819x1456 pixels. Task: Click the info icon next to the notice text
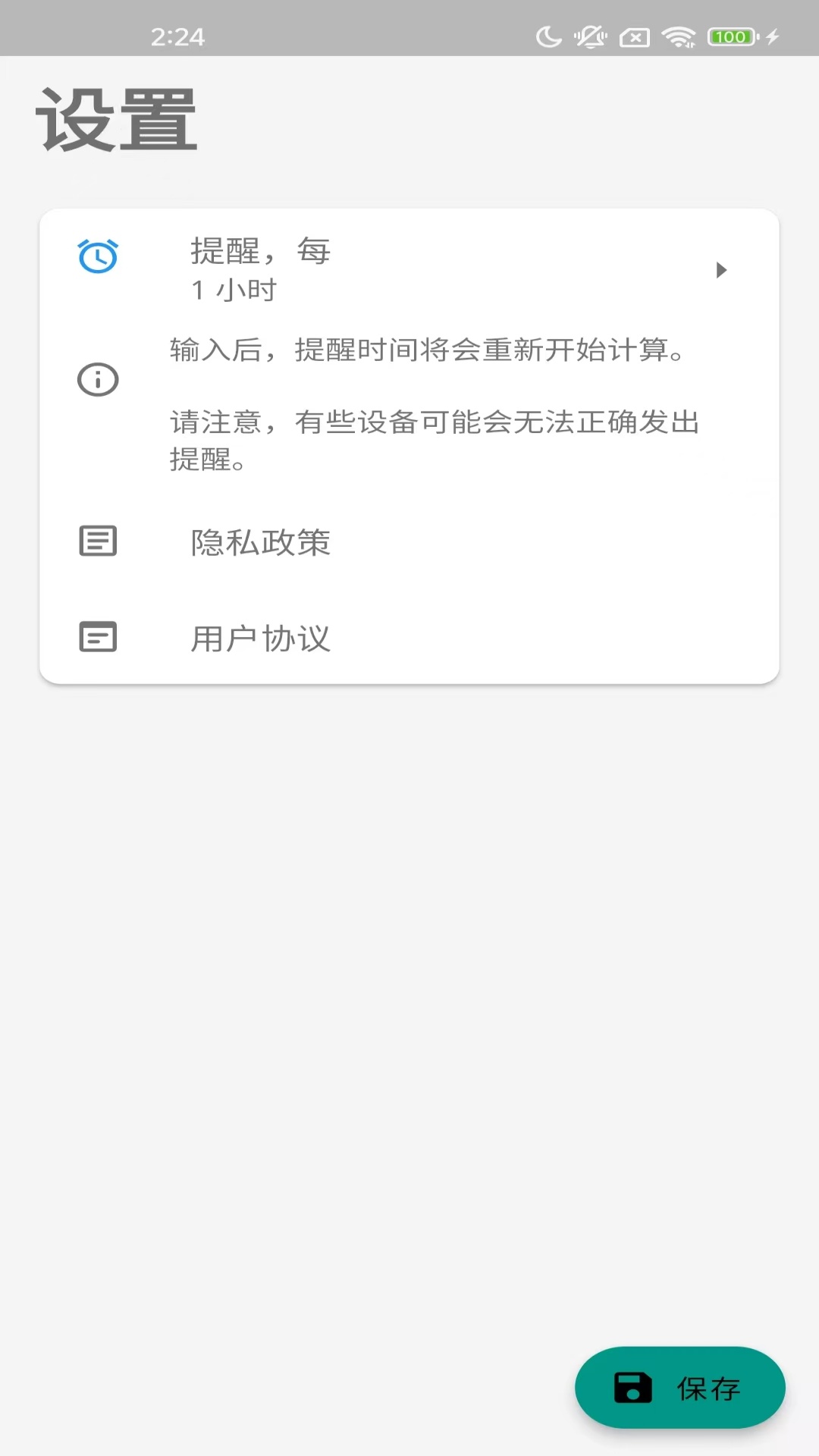(x=97, y=379)
